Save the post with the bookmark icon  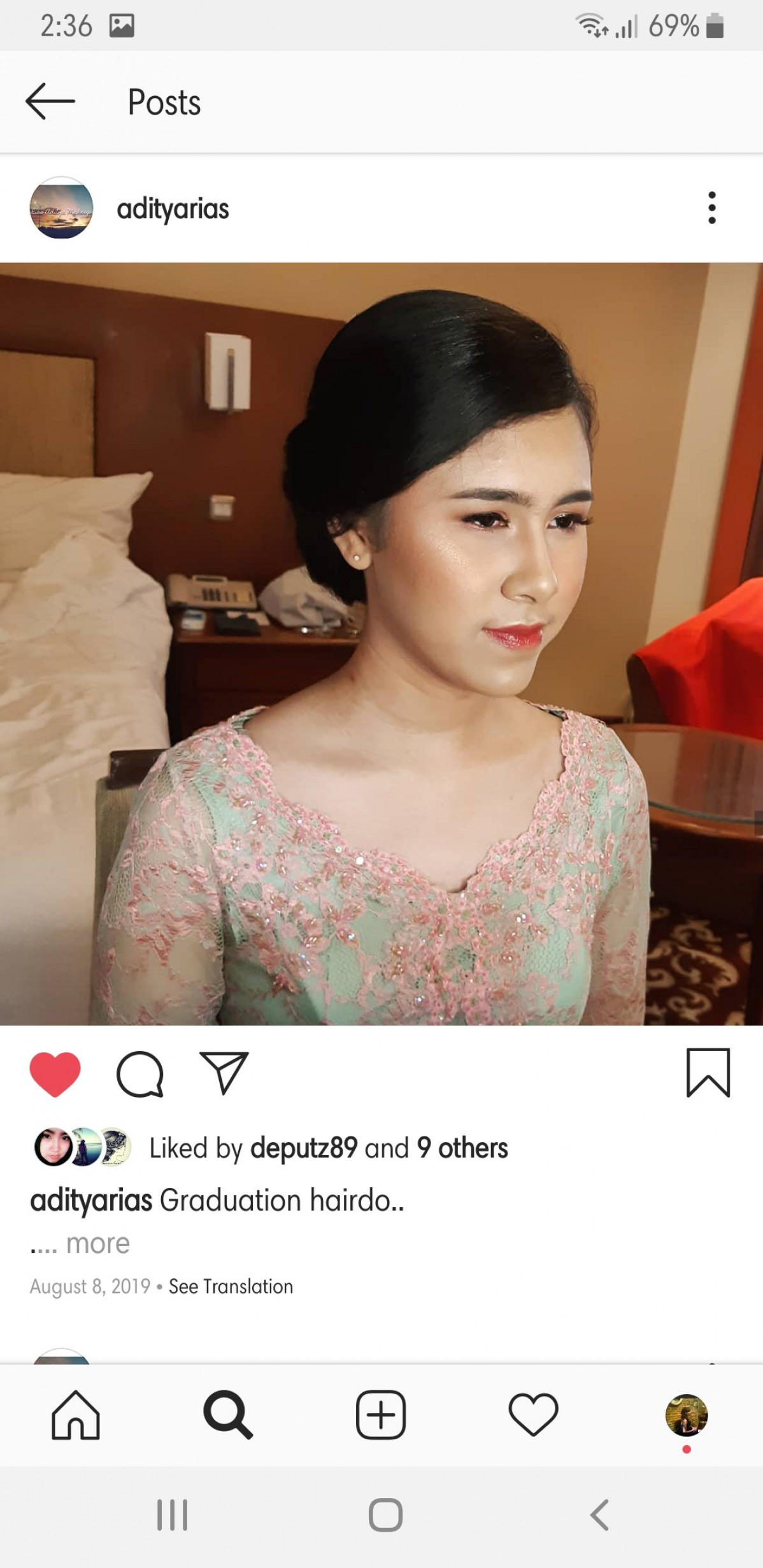pyautogui.click(x=708, y=1073)
